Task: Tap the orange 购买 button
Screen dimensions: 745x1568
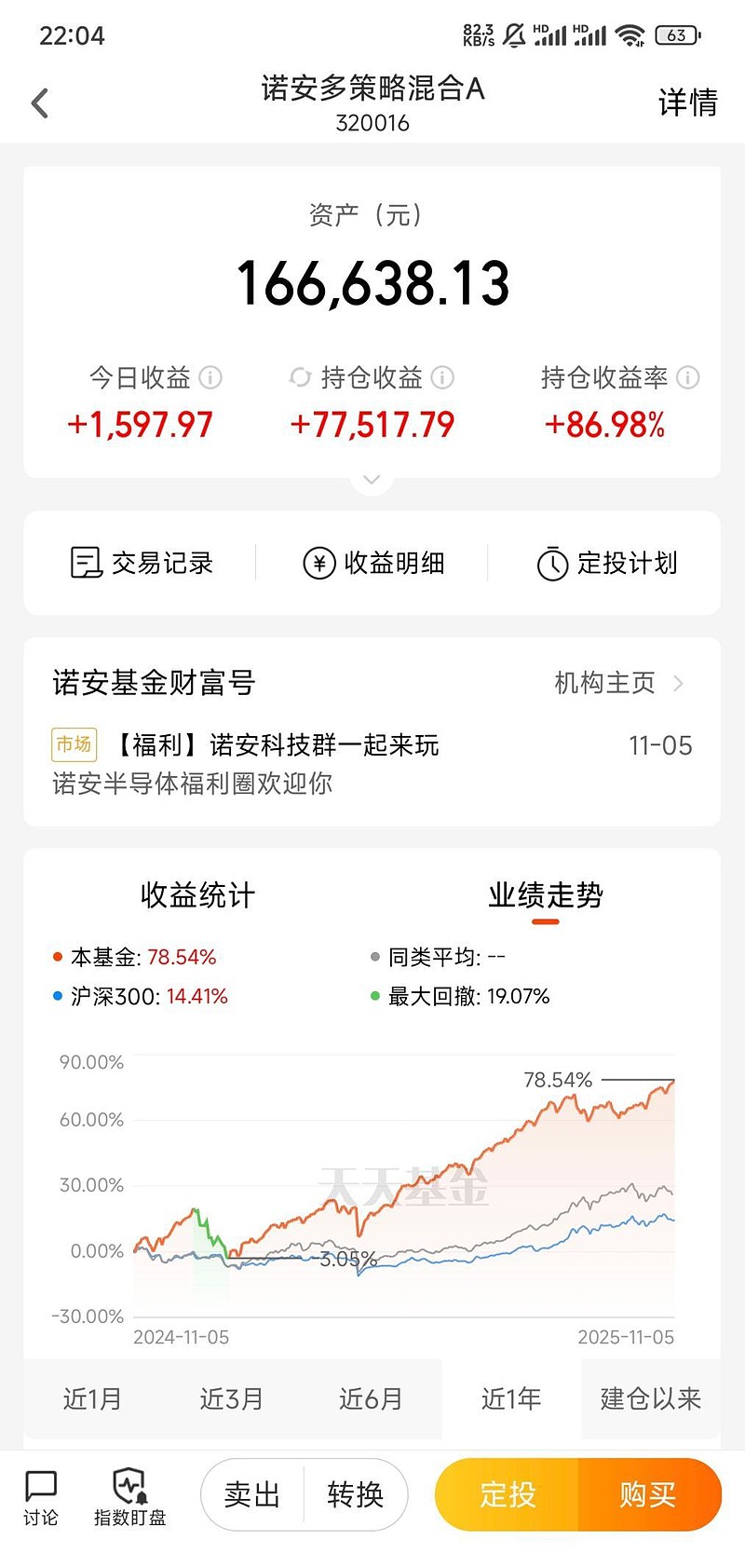Action: 649,1494
